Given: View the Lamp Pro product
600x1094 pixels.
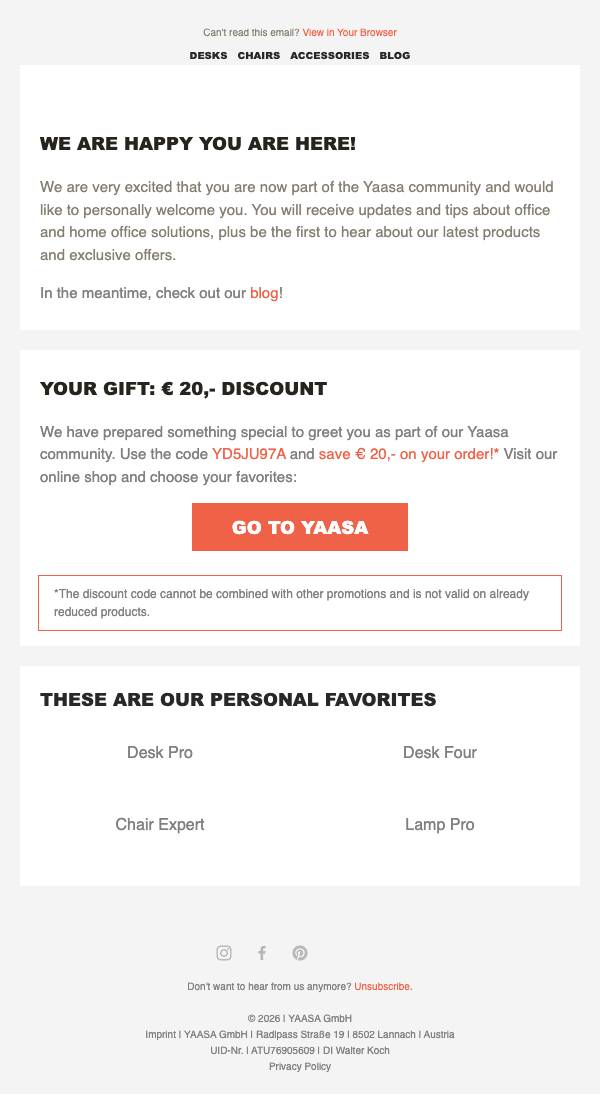Looking at the screenshot, I should point(440,824).
